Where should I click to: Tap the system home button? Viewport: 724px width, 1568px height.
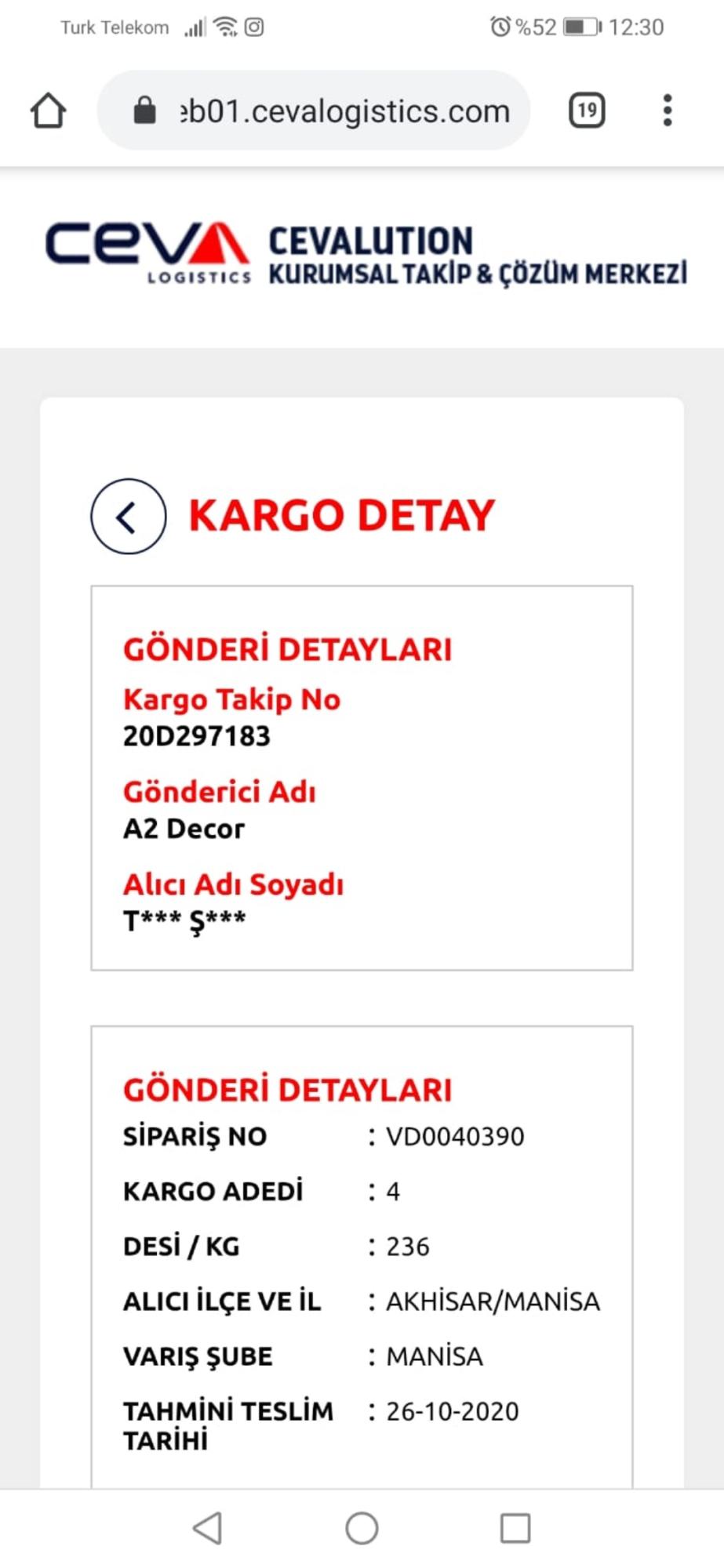[362, 1528]
